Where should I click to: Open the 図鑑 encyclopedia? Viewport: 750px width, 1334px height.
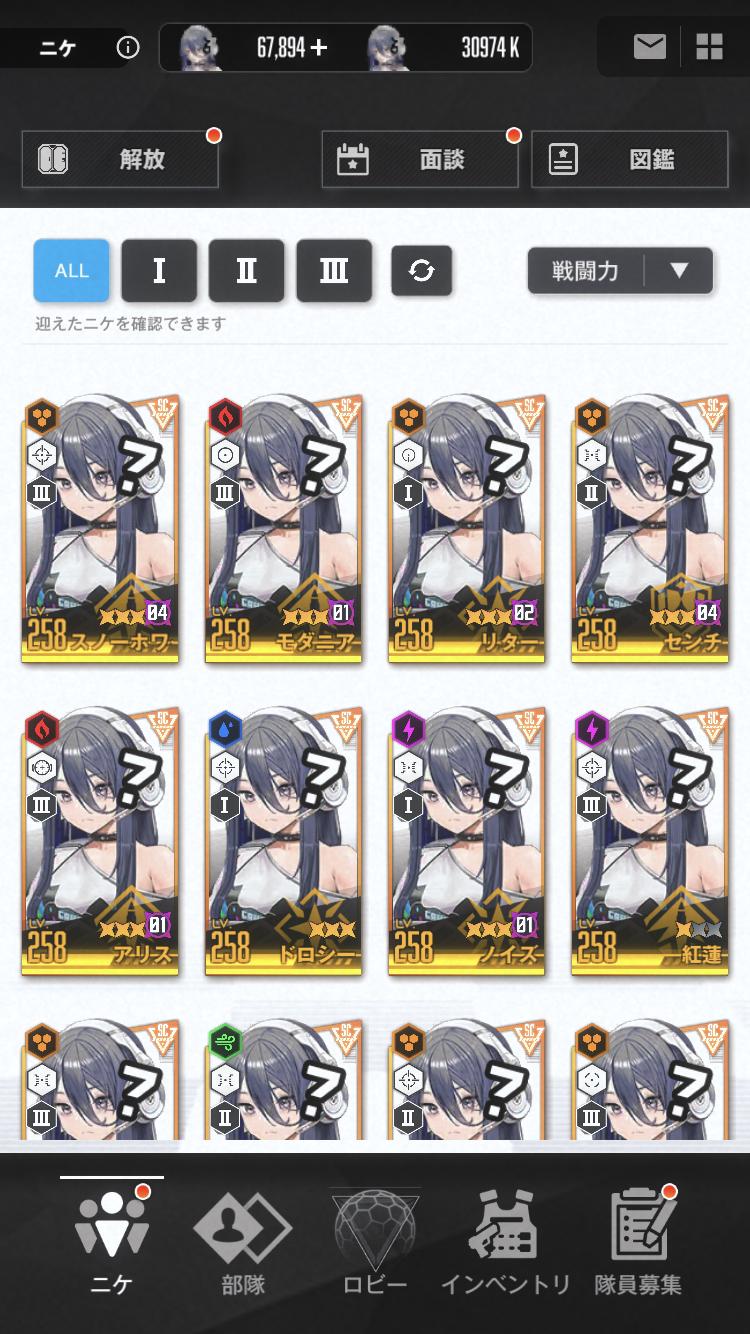pos(630,159)
